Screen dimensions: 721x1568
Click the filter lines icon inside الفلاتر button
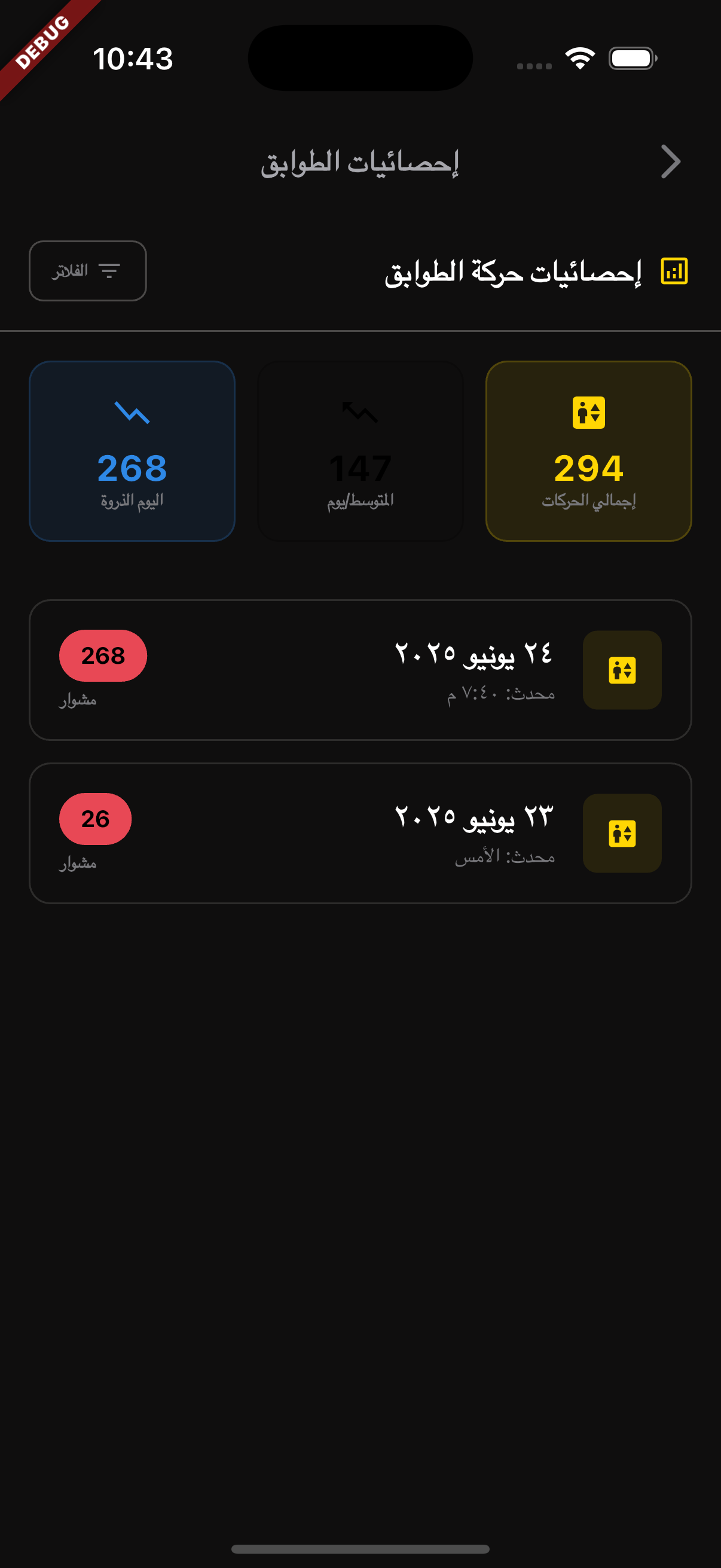(x=110, y=270)
